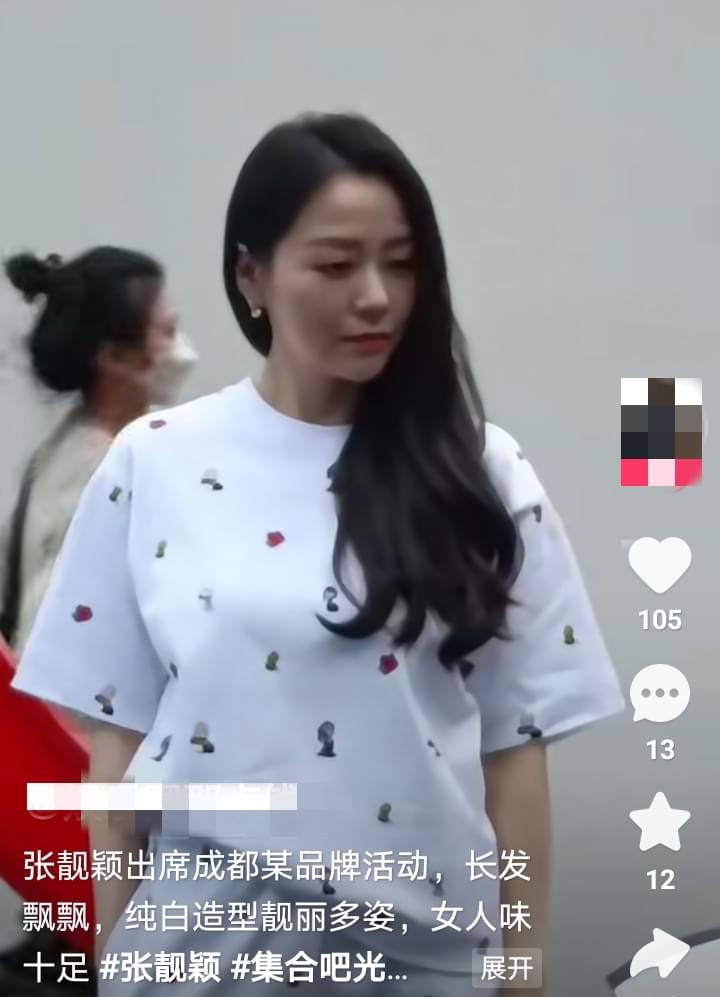The width and height of the screenshot is (720, 997).
Task: Expand the caption with 展开
Action: tap(507, 968)
